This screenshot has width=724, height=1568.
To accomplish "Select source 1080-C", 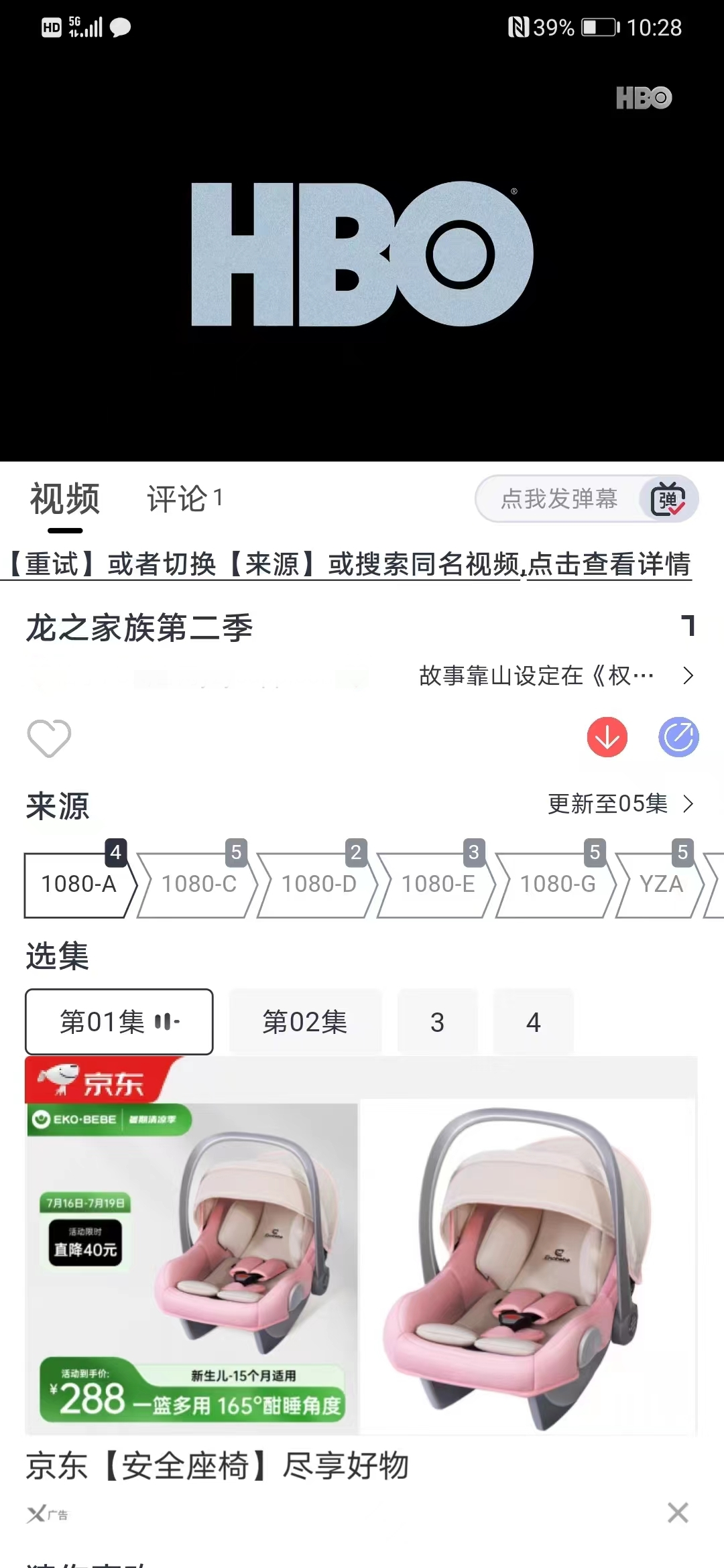I will tap(198, 885).
